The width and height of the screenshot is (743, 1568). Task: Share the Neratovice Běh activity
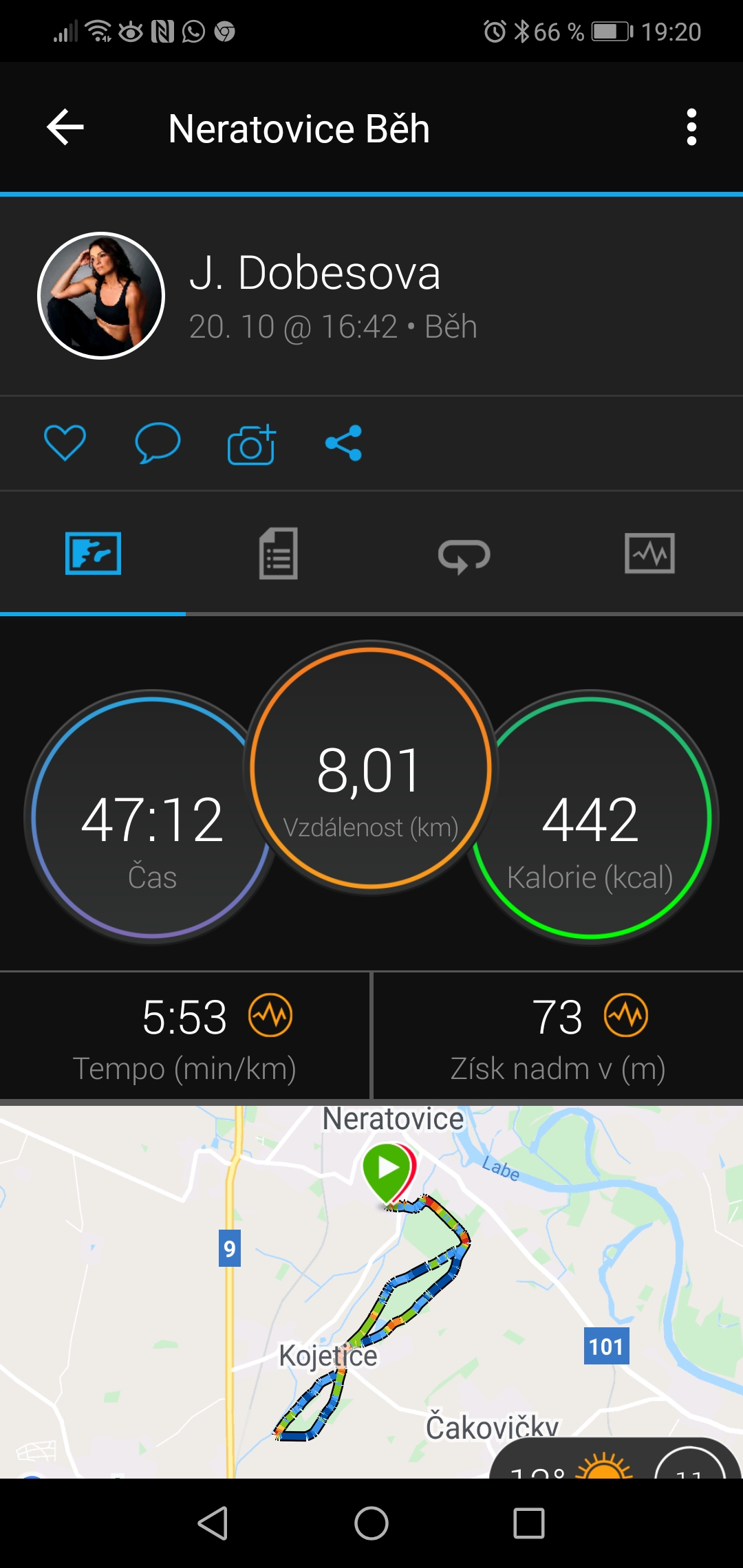(343, 443)
